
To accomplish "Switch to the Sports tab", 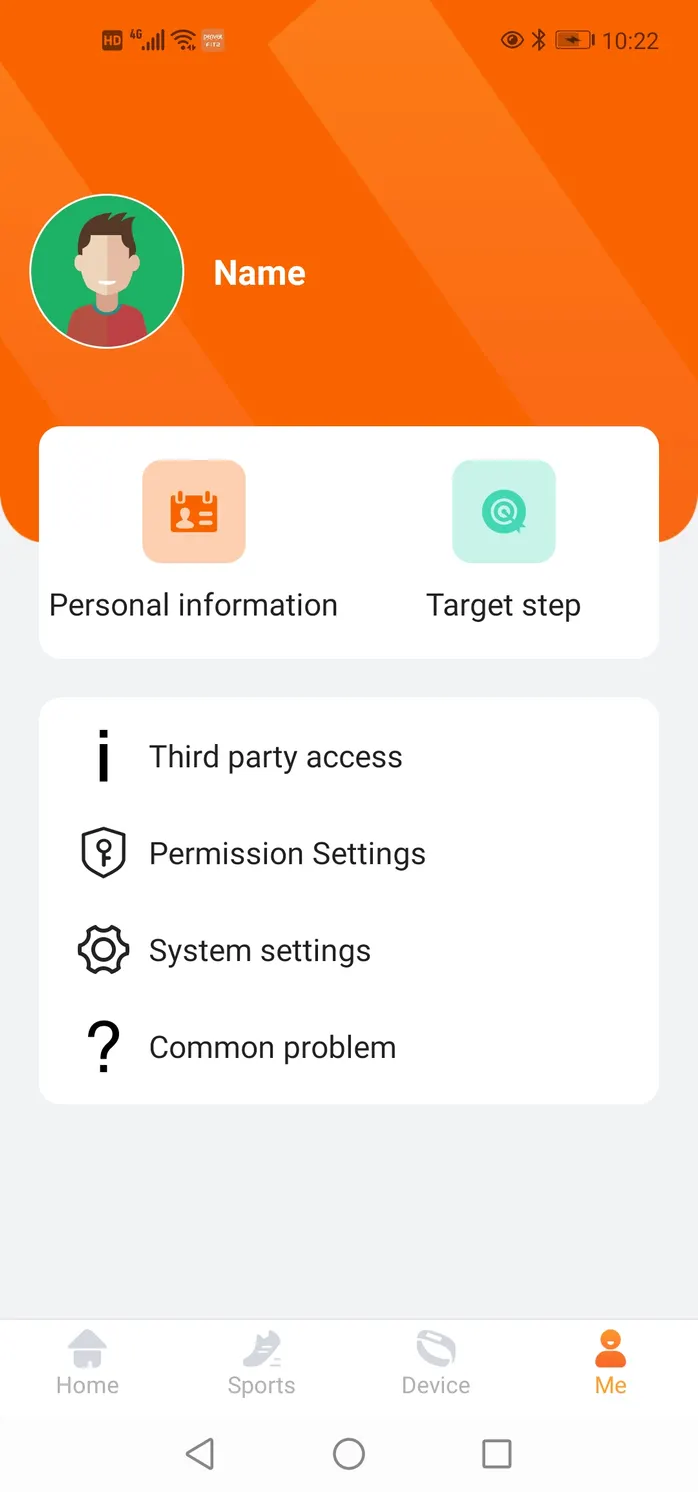I will [x=262, y=1364].
